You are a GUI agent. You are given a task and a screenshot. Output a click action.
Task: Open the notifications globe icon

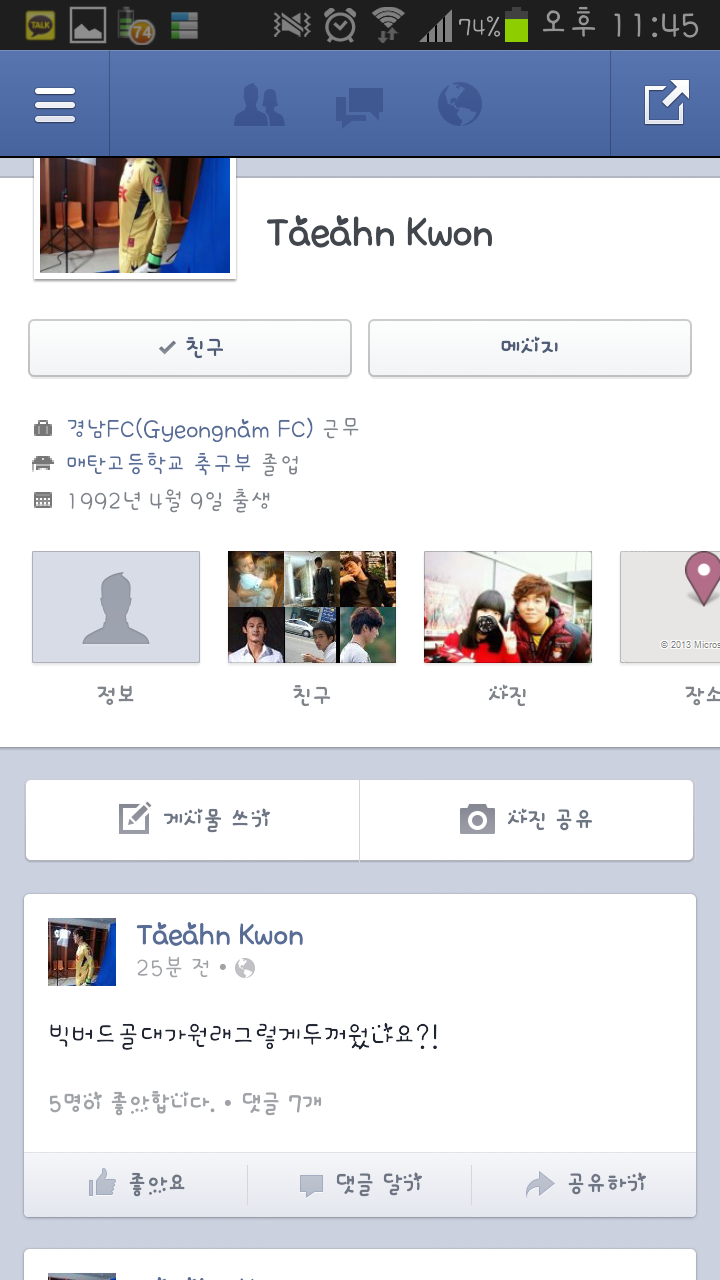[460, 105]
